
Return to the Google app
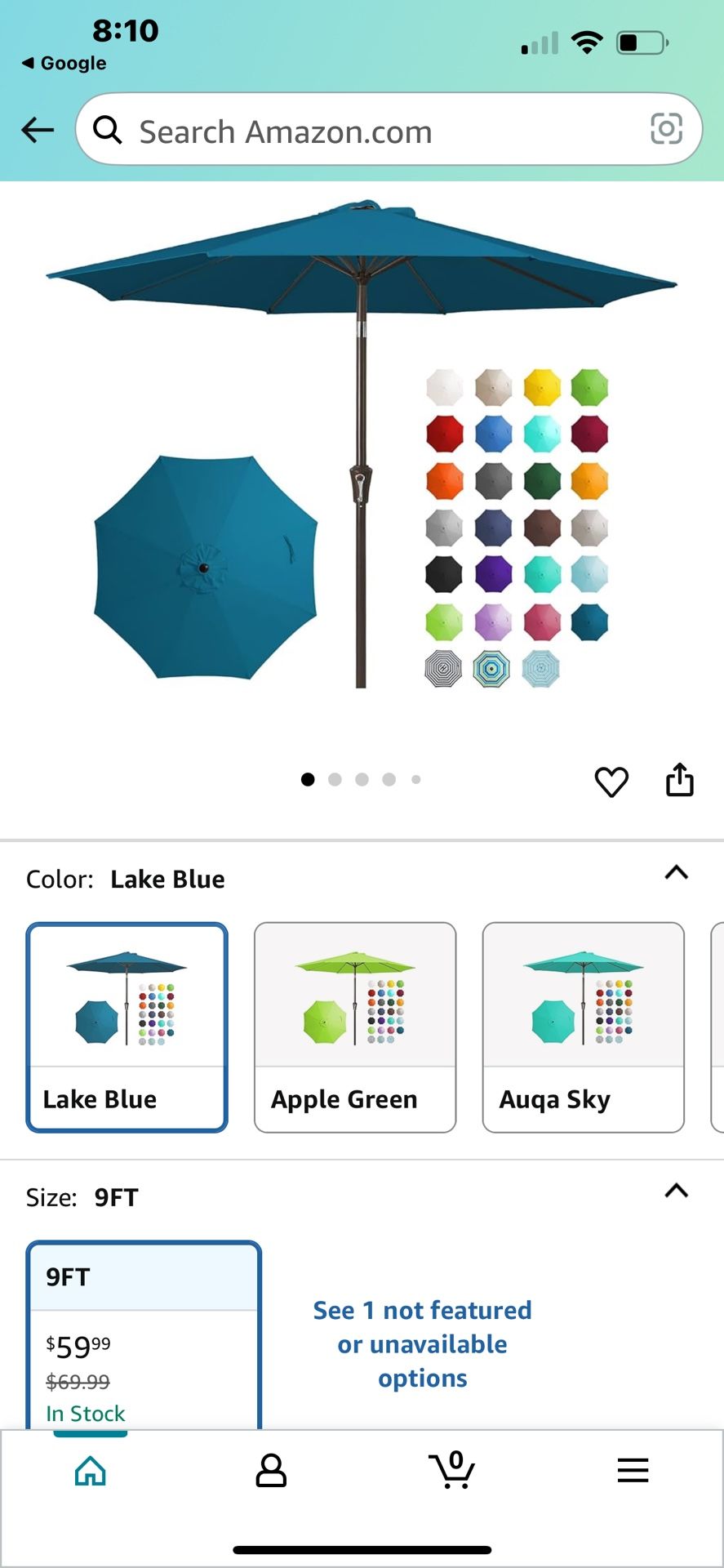(x=64, y=63)
